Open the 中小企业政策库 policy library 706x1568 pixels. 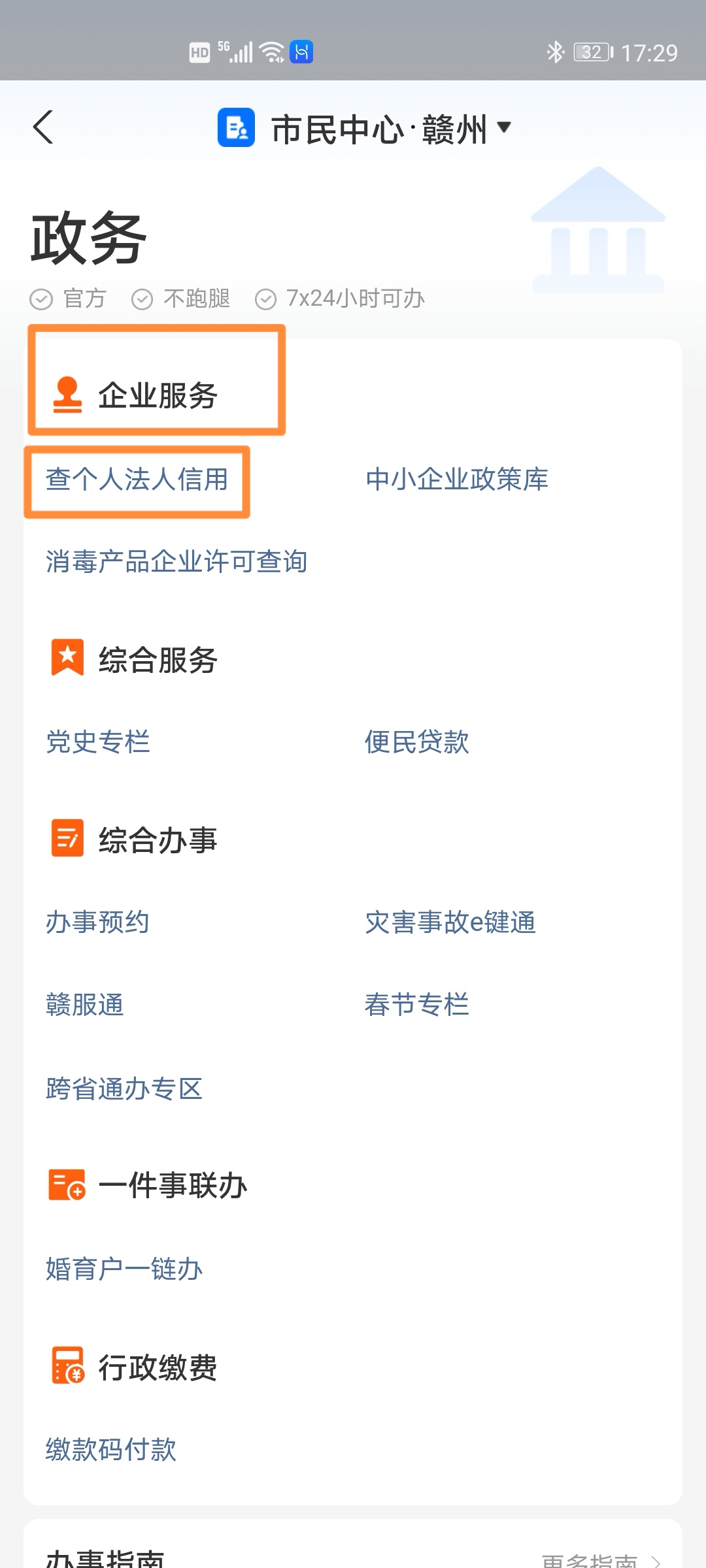coord(458,480)
